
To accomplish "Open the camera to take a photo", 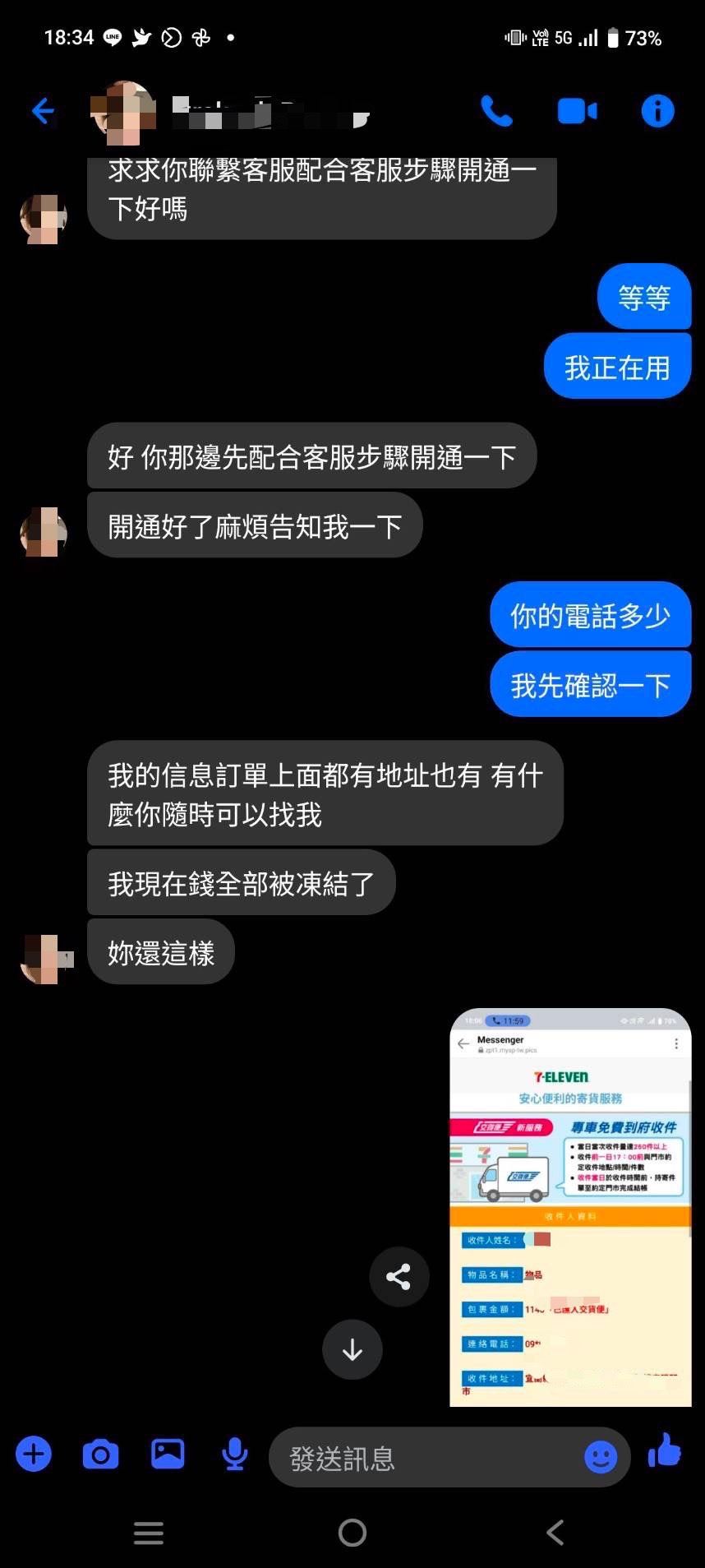I will (x=100, y=1455).
